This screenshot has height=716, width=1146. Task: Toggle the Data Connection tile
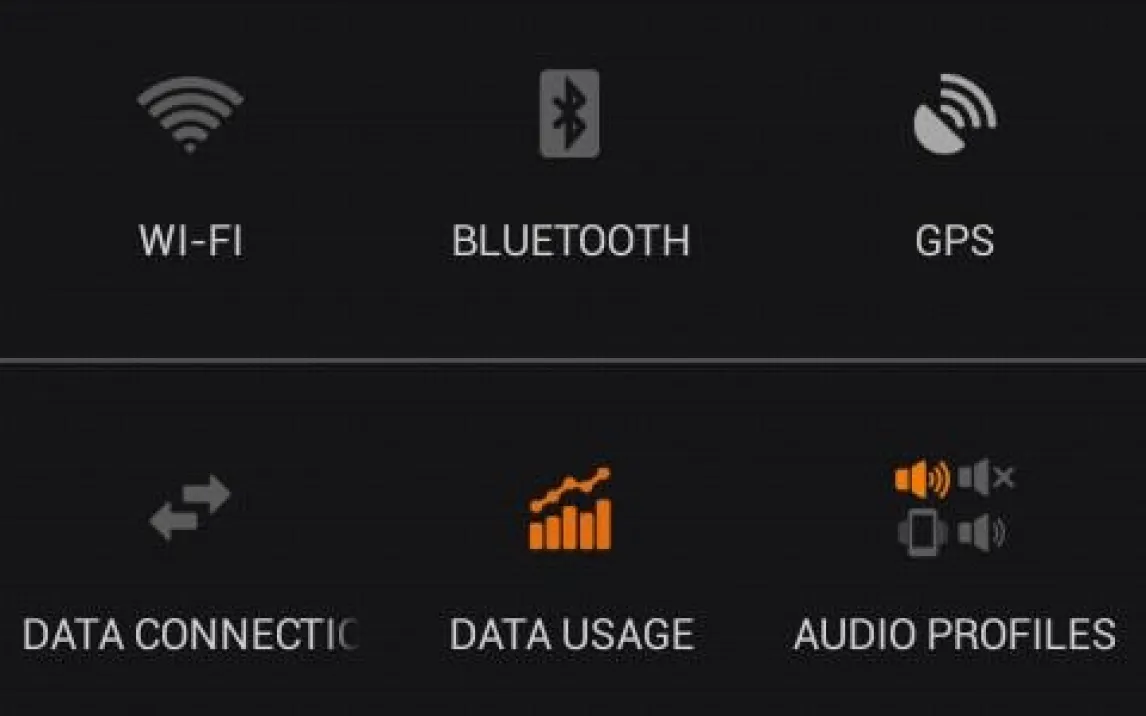click(190, 559)
